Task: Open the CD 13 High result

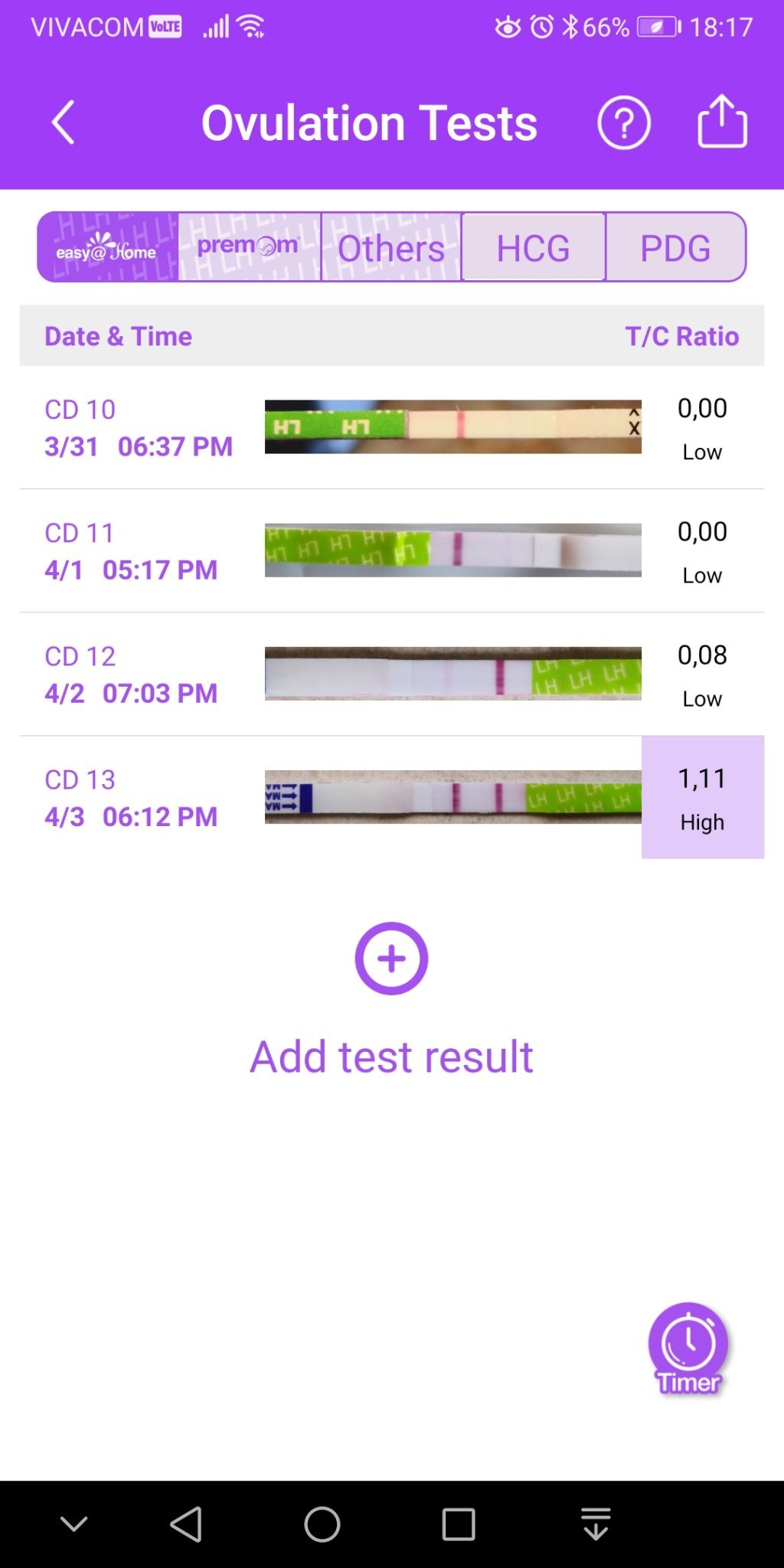Action: pyautogui.click(x=702, y=797)
